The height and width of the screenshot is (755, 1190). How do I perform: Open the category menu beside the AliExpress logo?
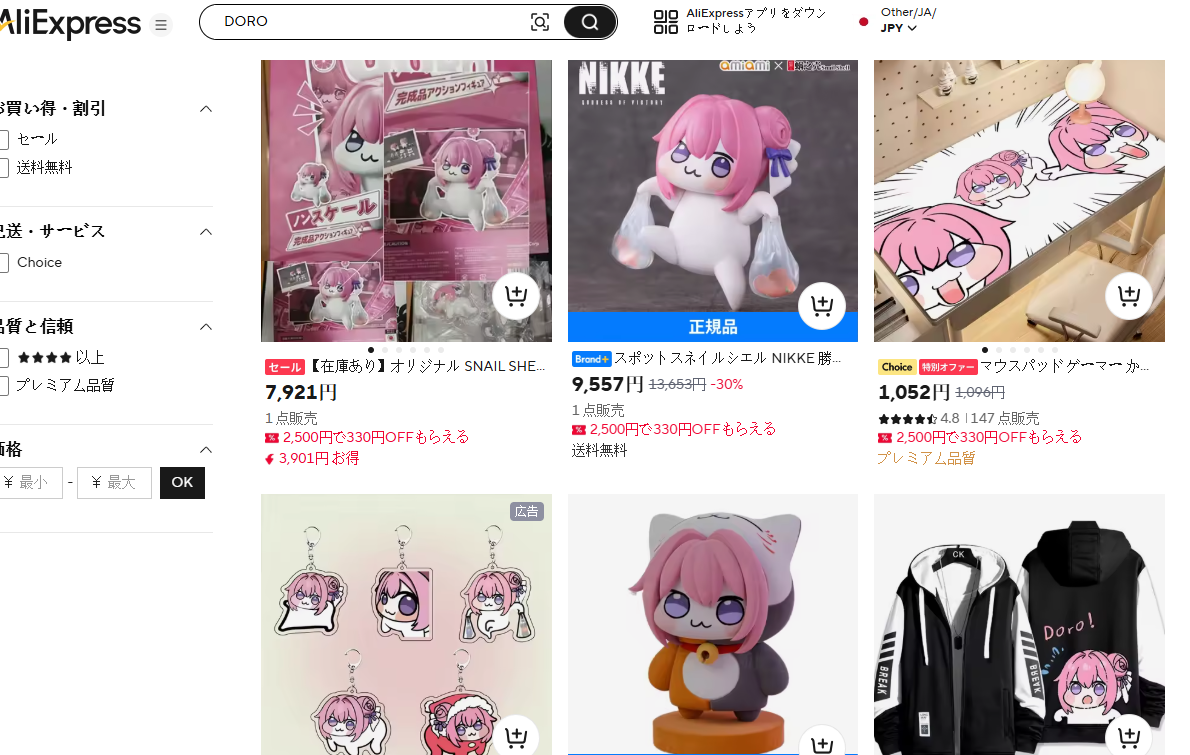161,25
